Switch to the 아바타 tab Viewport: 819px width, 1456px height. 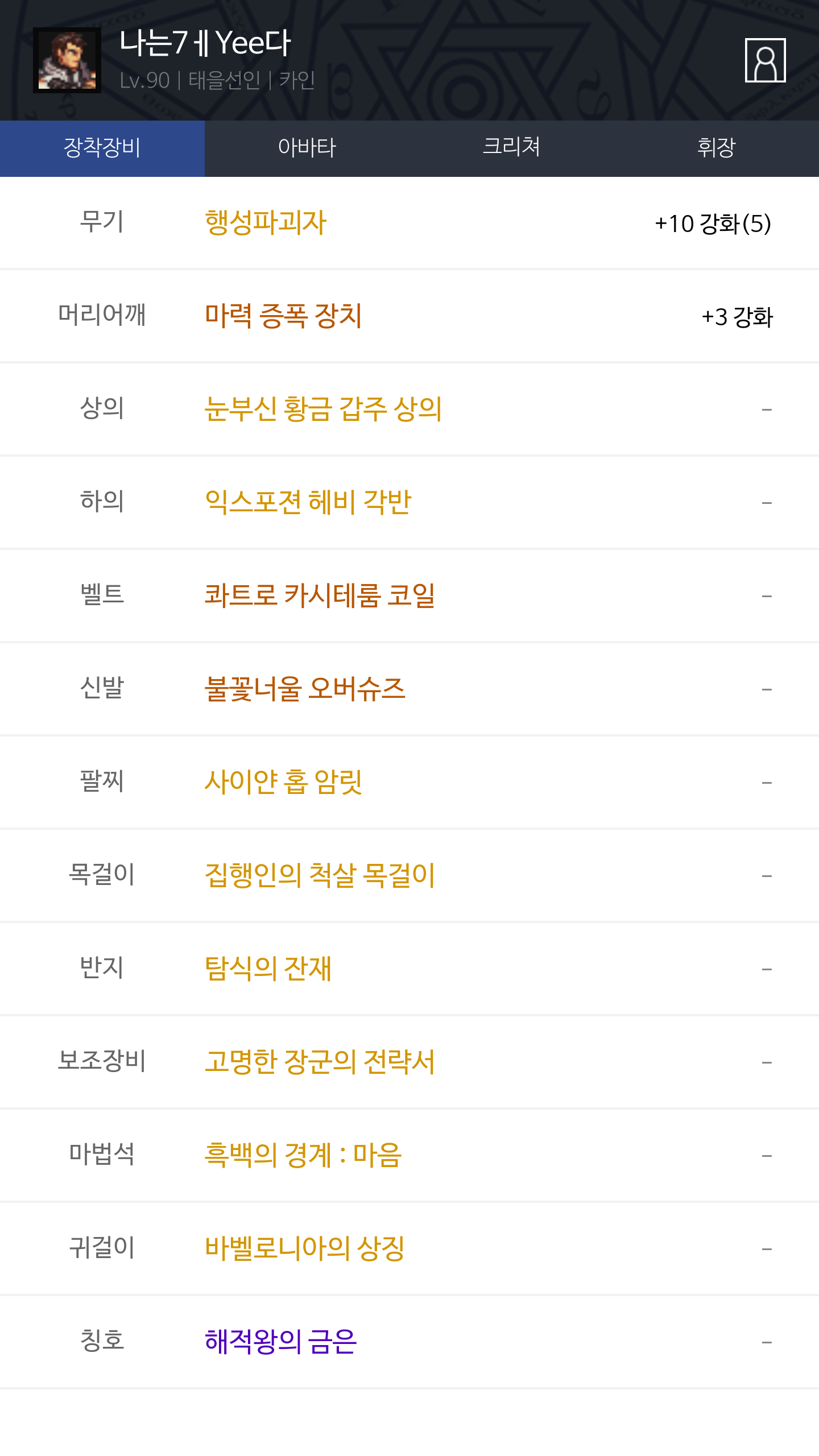[x=307, y=148]
